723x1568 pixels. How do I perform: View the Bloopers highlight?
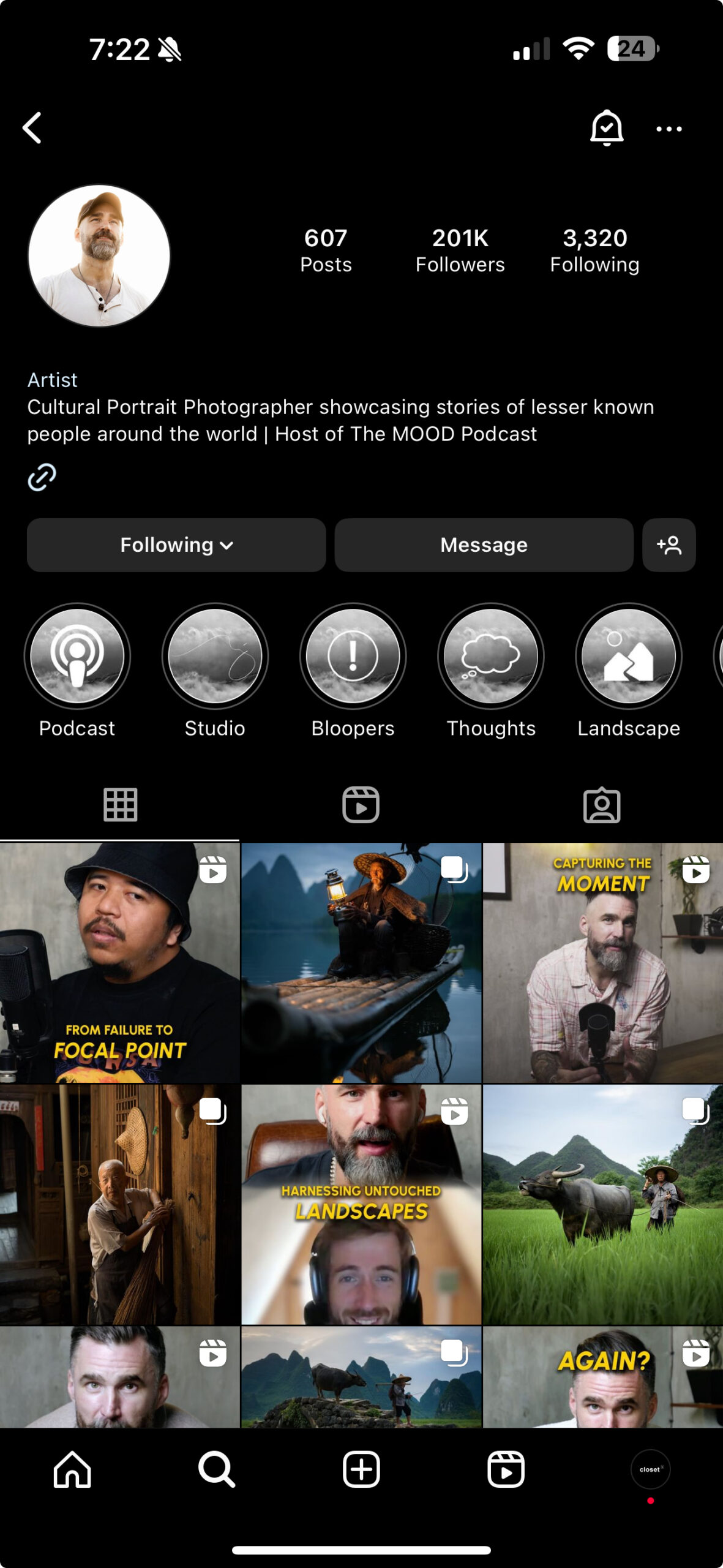pos(353,656)
